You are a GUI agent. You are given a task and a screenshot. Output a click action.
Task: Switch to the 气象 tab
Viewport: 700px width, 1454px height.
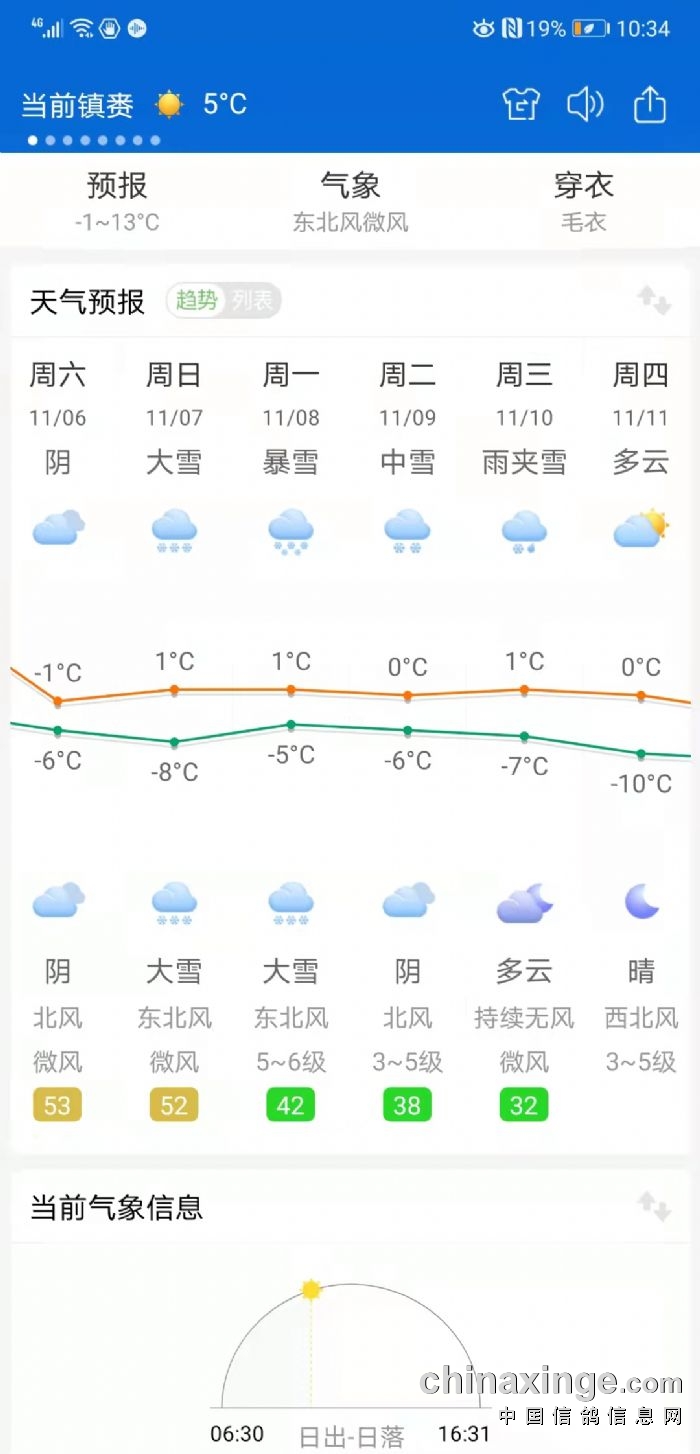click(x=350, y=200)
